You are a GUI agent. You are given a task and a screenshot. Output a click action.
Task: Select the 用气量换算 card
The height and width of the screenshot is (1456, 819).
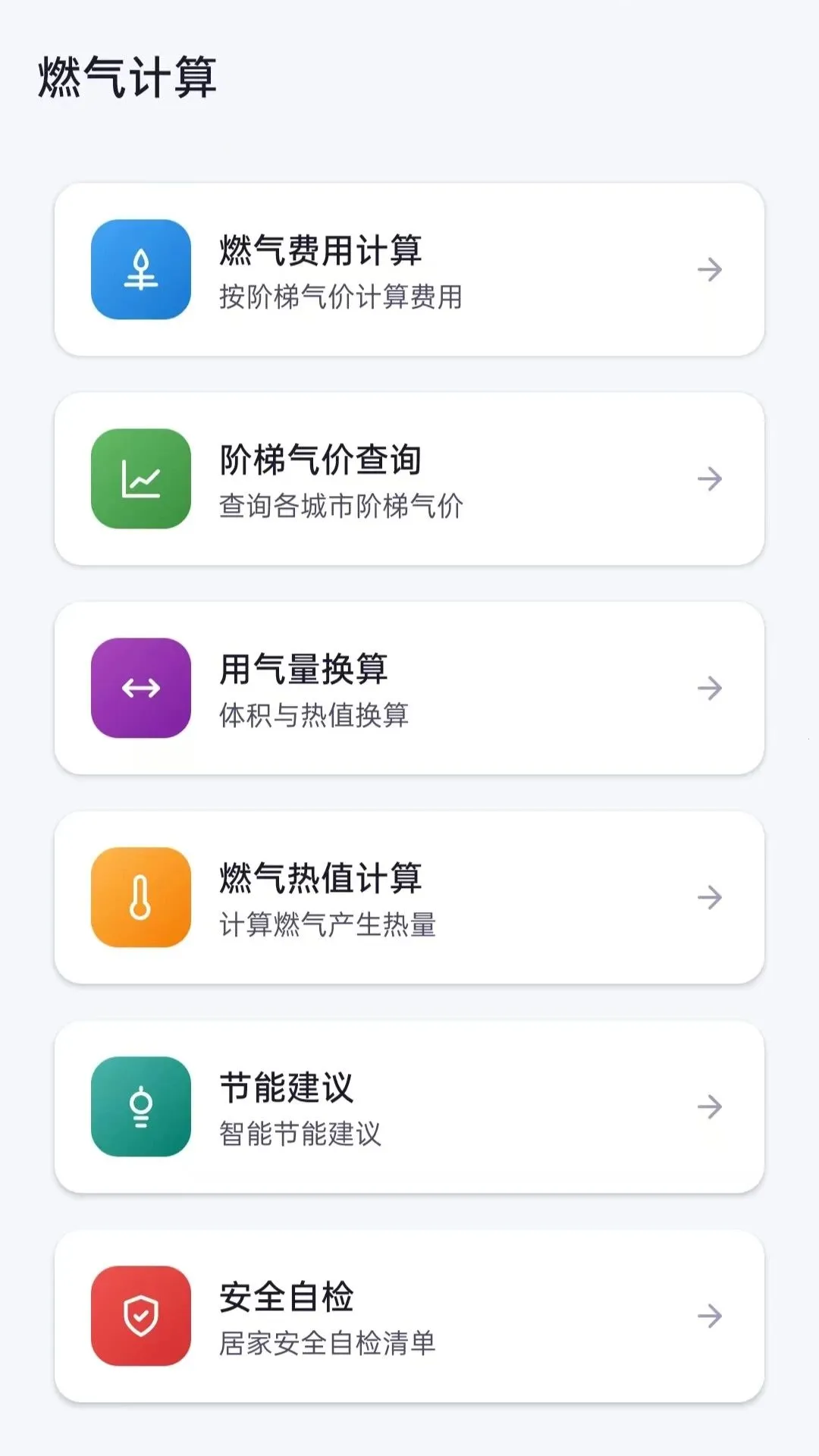pos(409,688)
